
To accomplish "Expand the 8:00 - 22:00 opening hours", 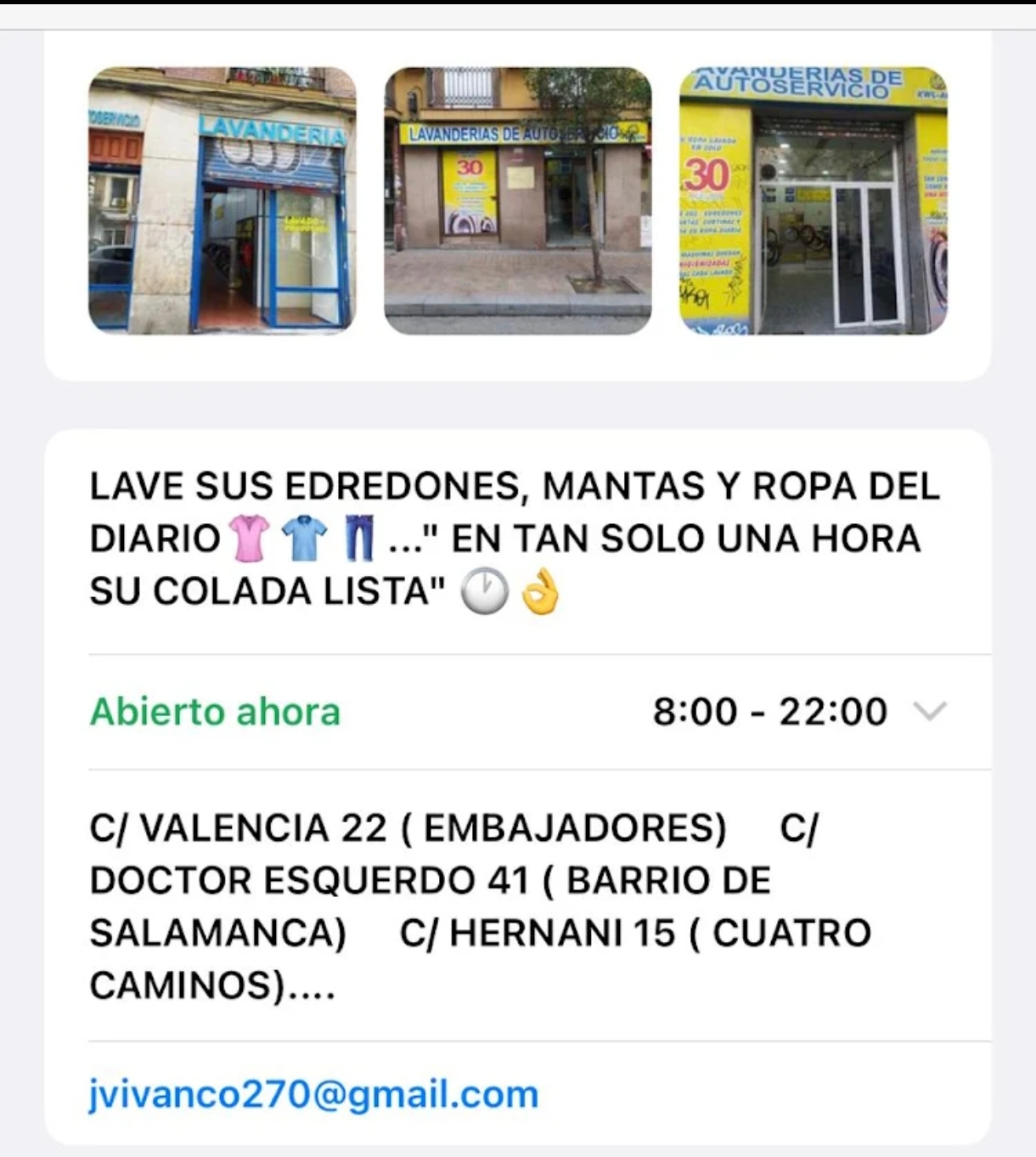I will (930, 712).
